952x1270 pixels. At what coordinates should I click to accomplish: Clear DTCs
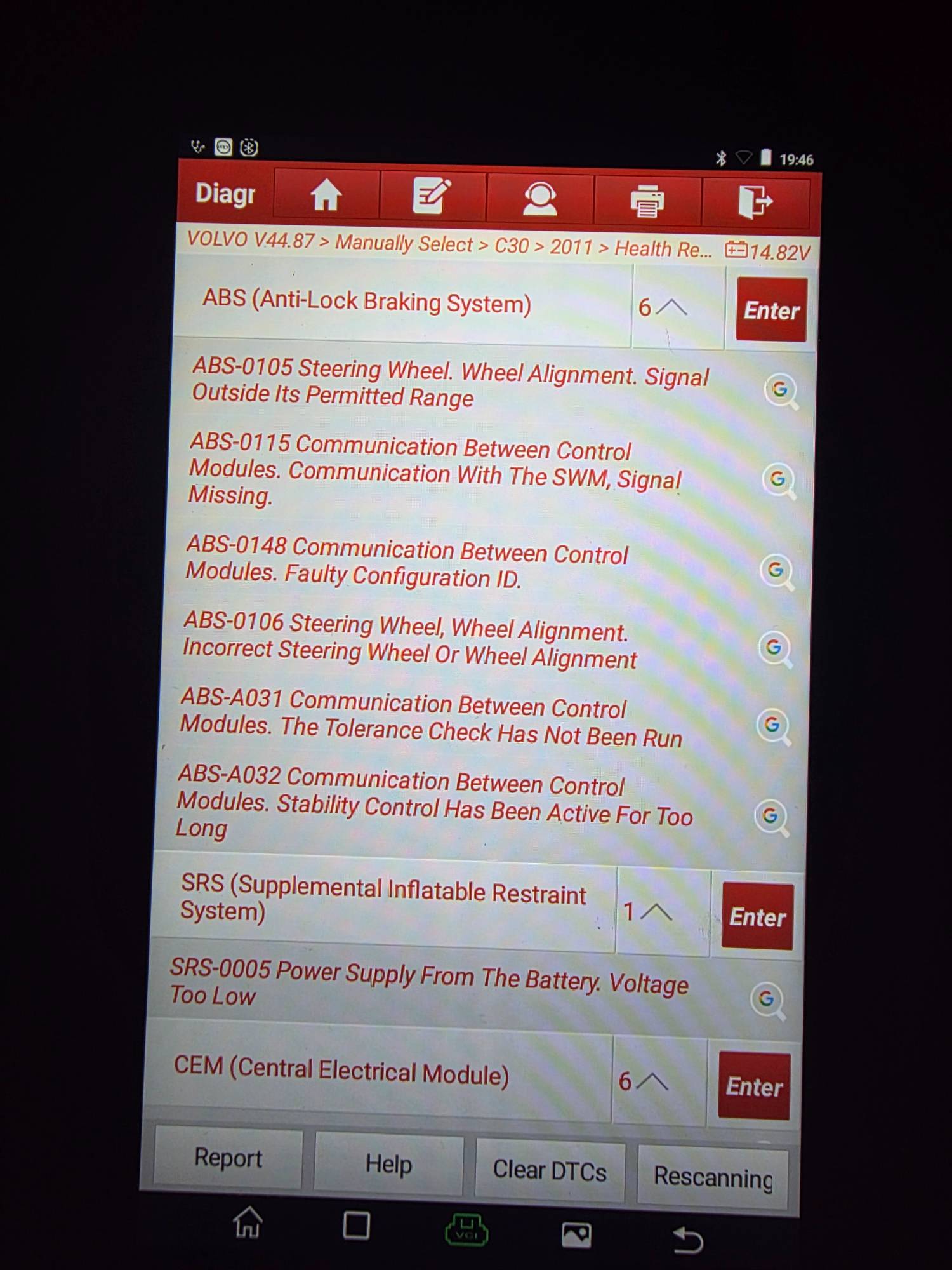coord(550,1171)
